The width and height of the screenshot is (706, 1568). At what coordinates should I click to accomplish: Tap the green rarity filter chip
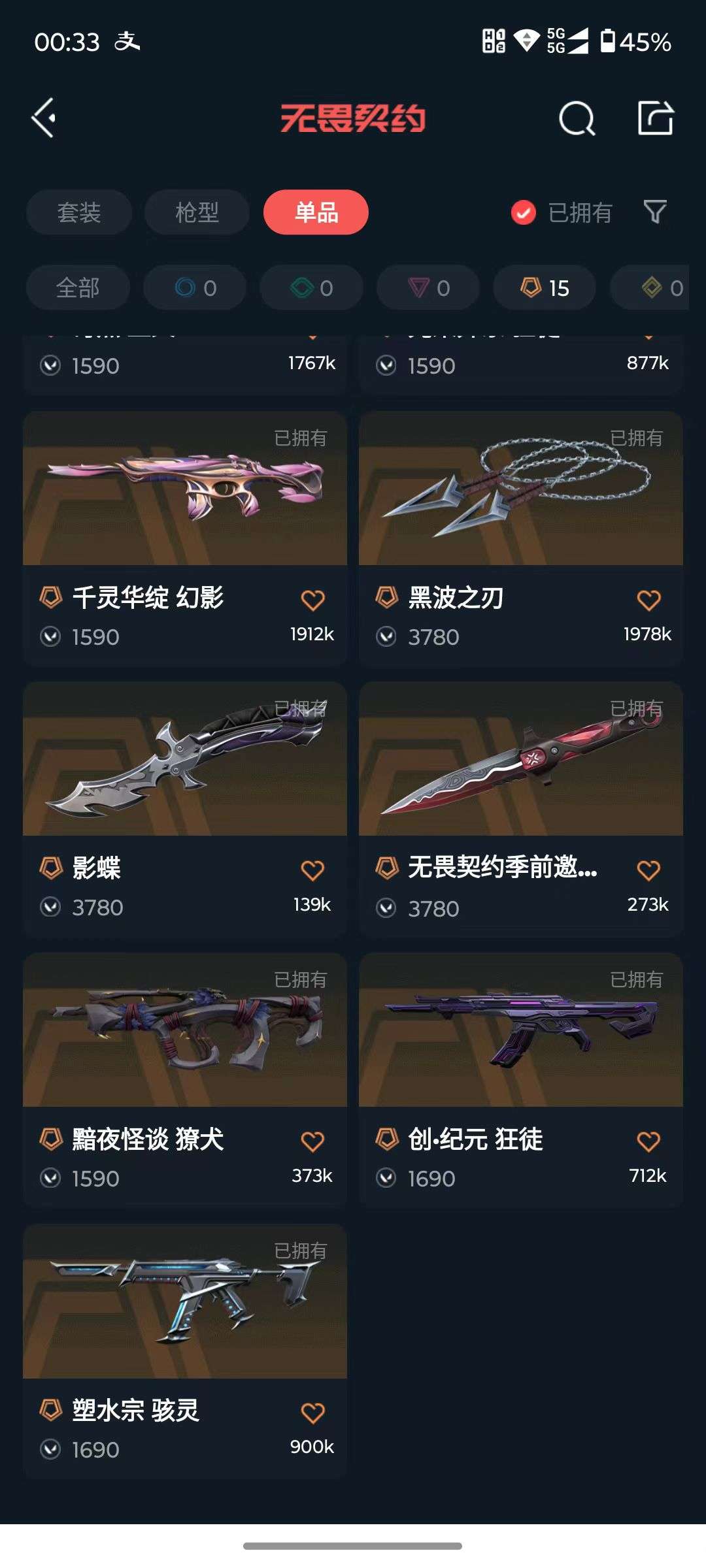[311, 287]
